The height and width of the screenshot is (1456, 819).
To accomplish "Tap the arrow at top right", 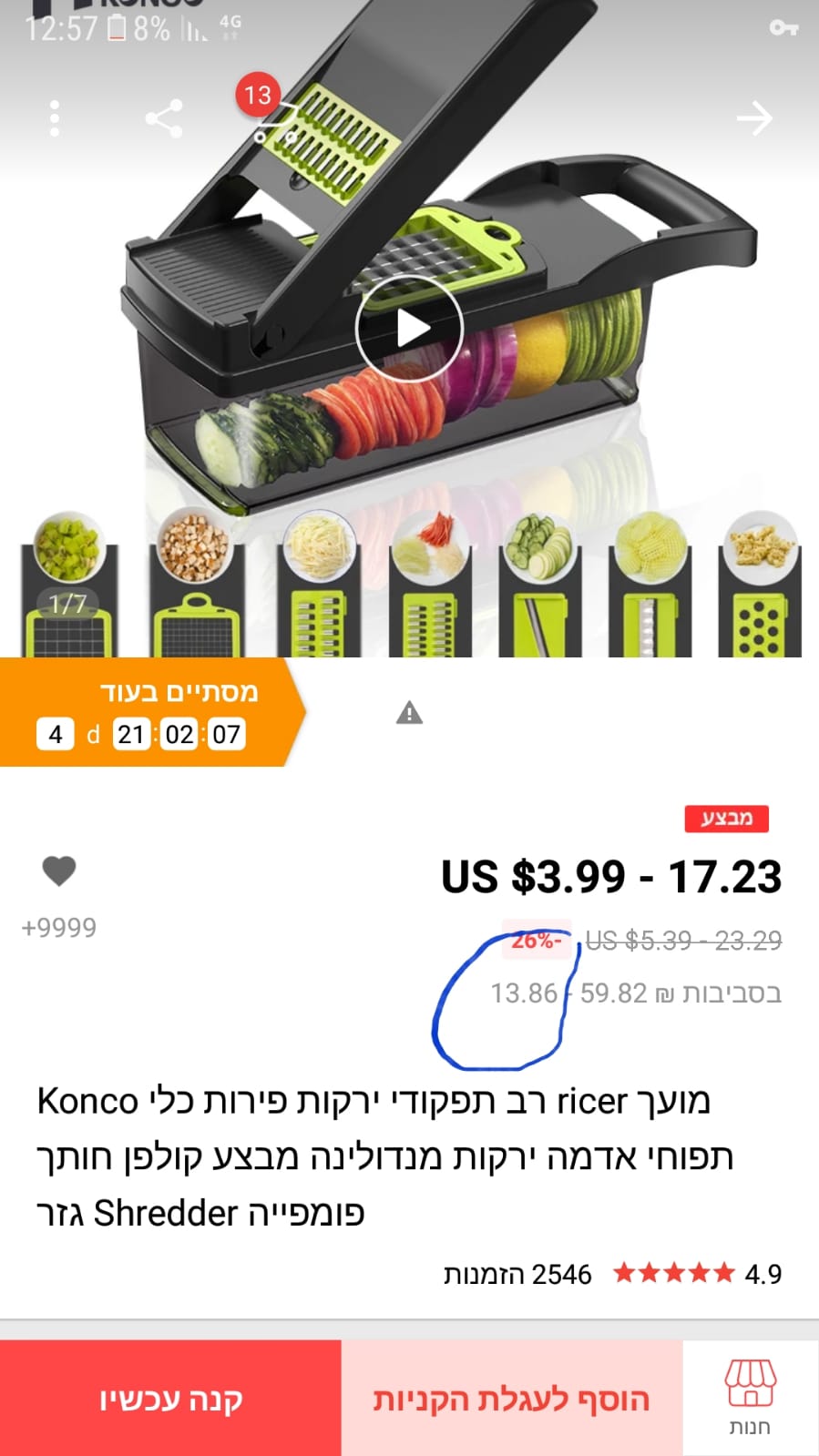I will click(753, 118).
